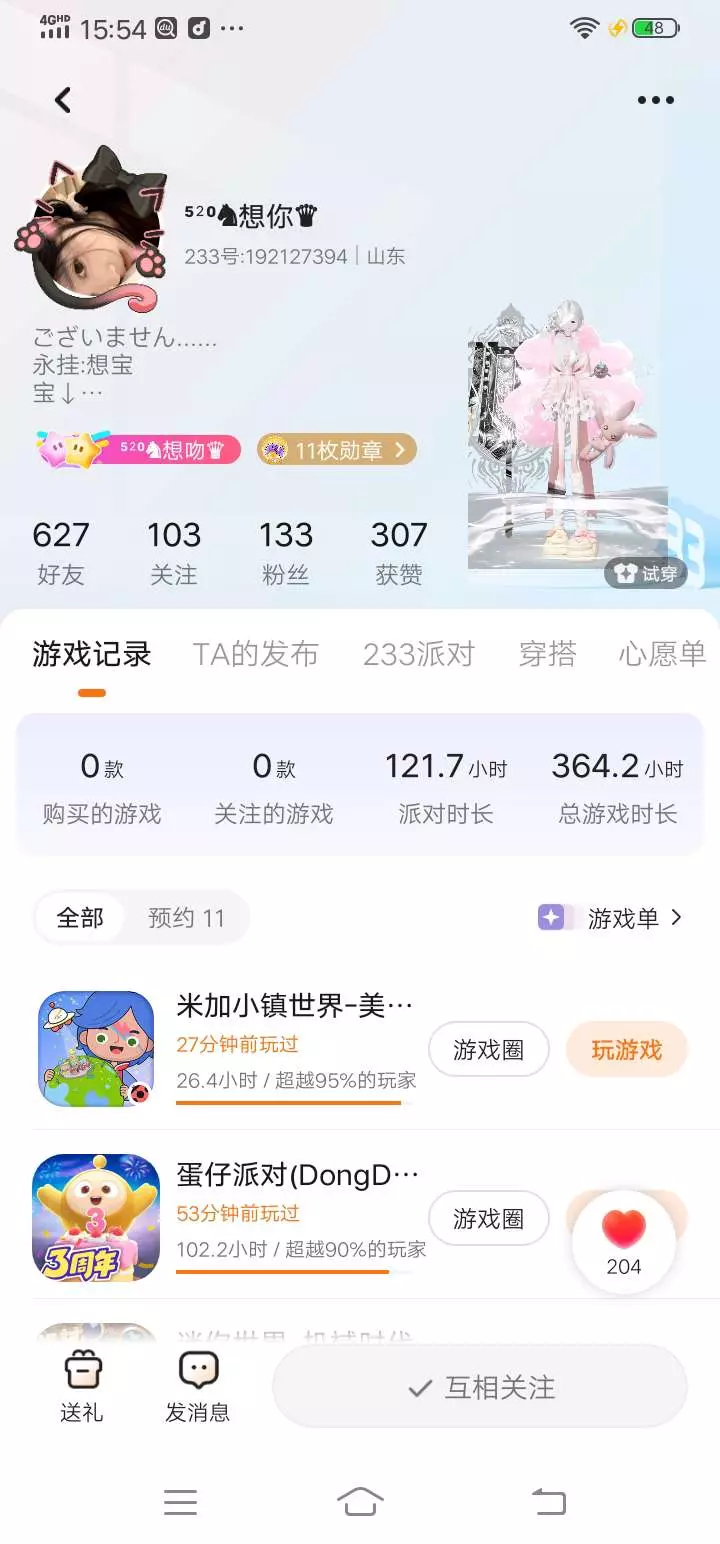Open the 133 粉丝 fans list
The width and height of the screenshot is (720, 1544).
pos(286,552)
